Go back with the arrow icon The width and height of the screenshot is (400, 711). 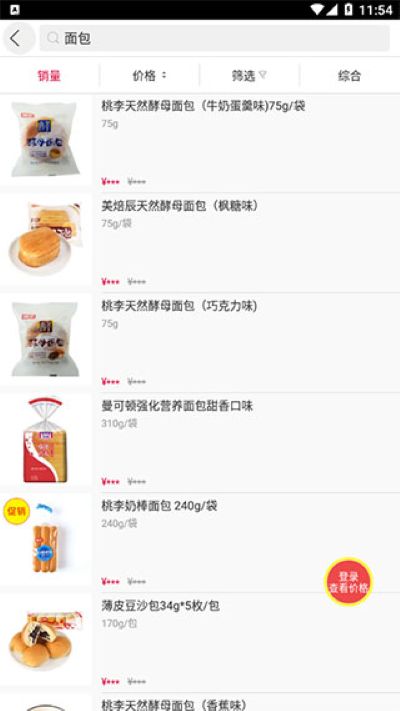[x=16, y=39]
